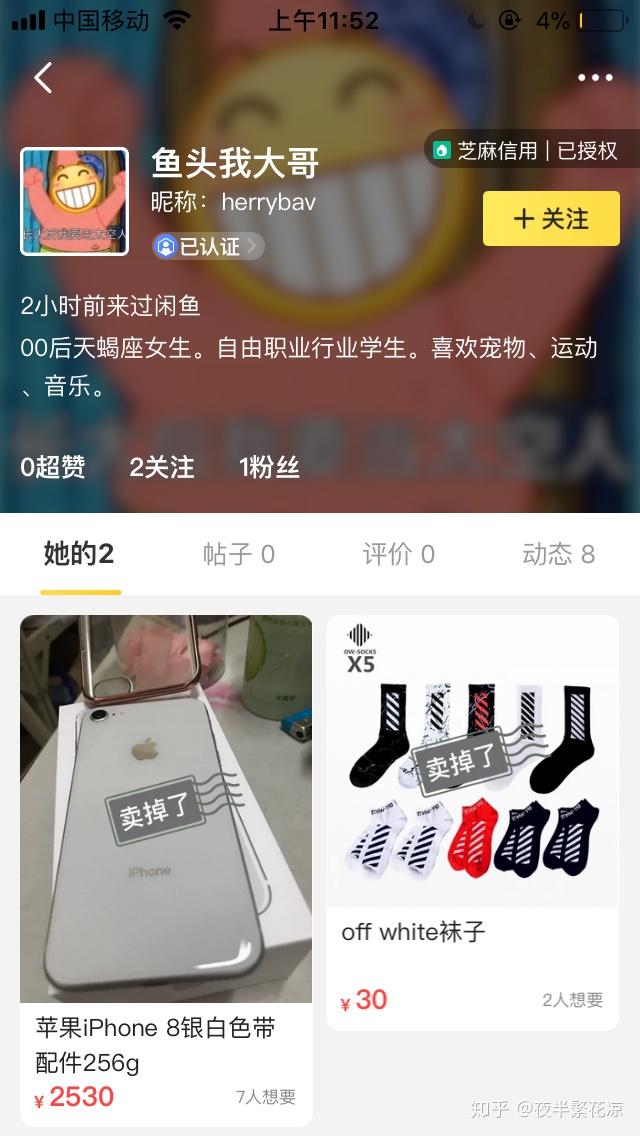The height and width of the screenshot is (1136, 640).
Task: View the user's profile avatar
Action: pos(74,201)
